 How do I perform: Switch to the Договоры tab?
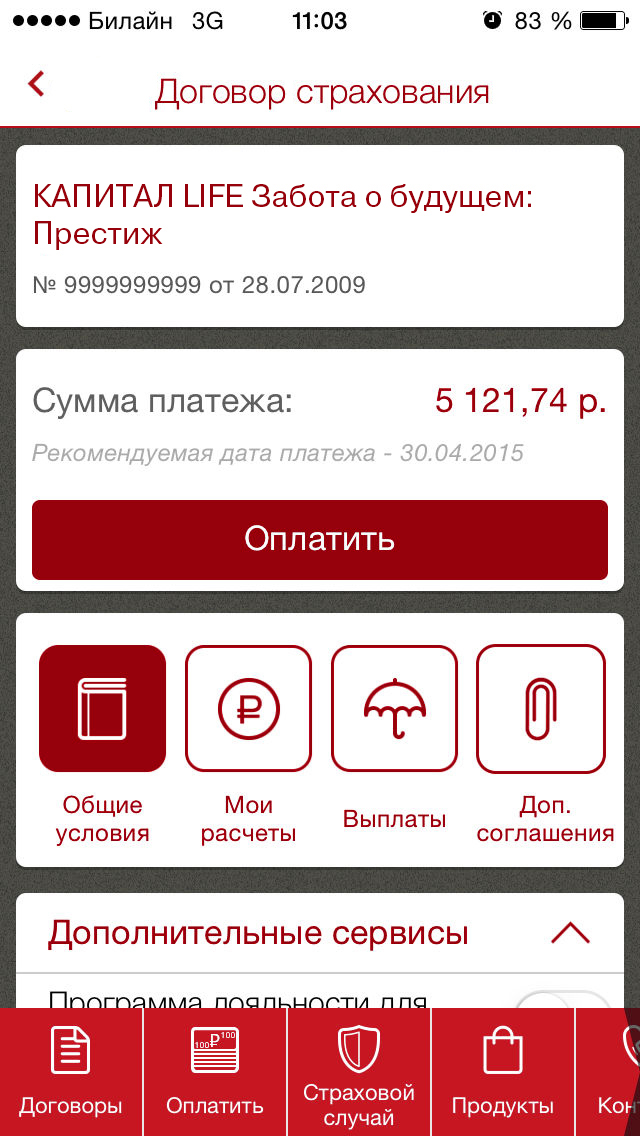point(71,1072)
